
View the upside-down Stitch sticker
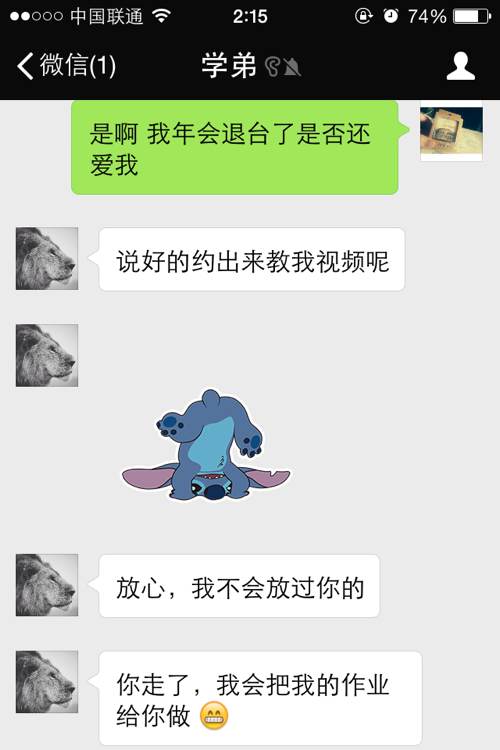pyautogui.click(x=206, y=445)
